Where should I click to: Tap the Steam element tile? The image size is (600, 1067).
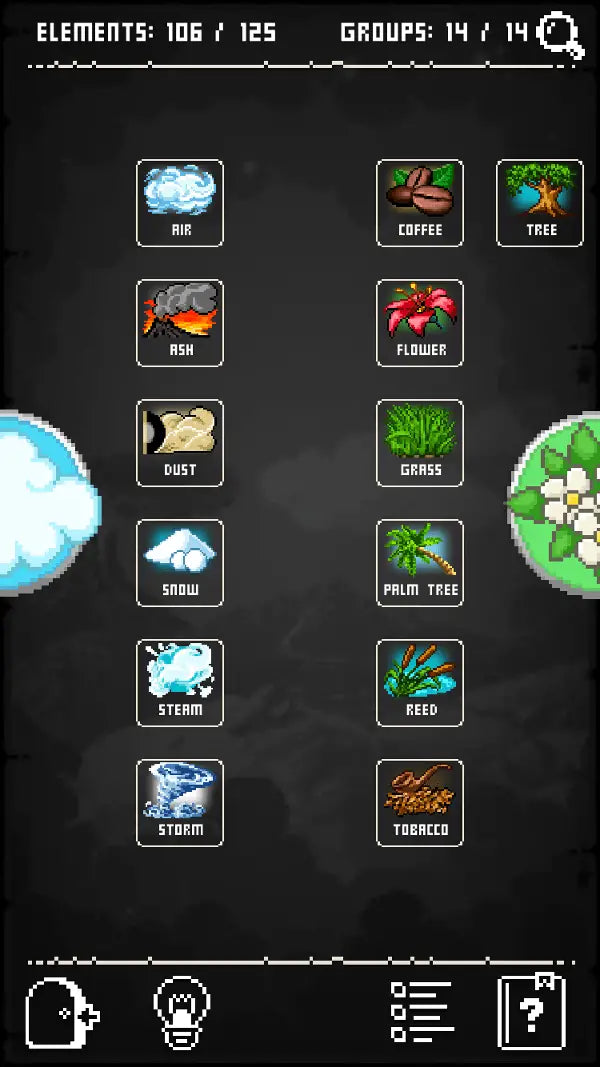pos(180,683)
